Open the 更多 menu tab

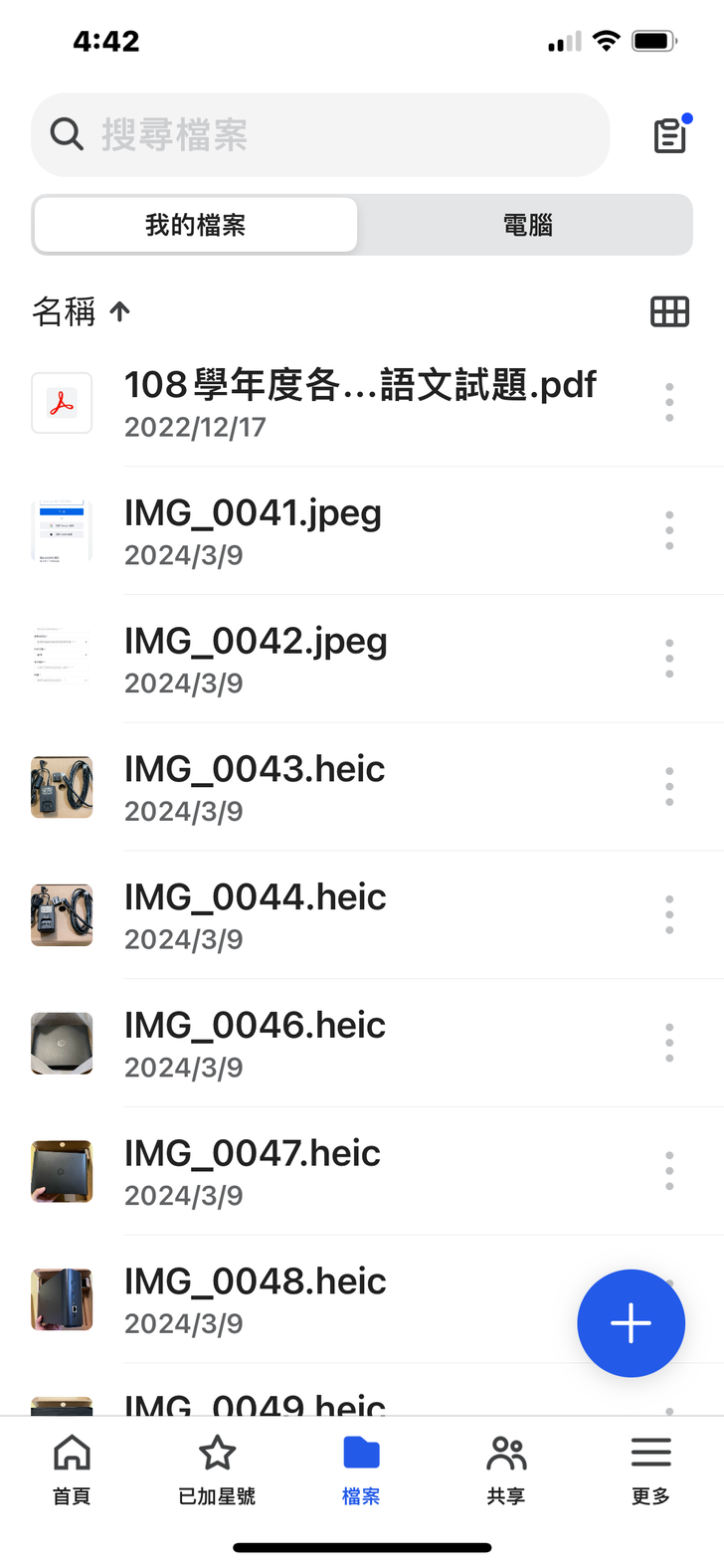coord(650,1469)
